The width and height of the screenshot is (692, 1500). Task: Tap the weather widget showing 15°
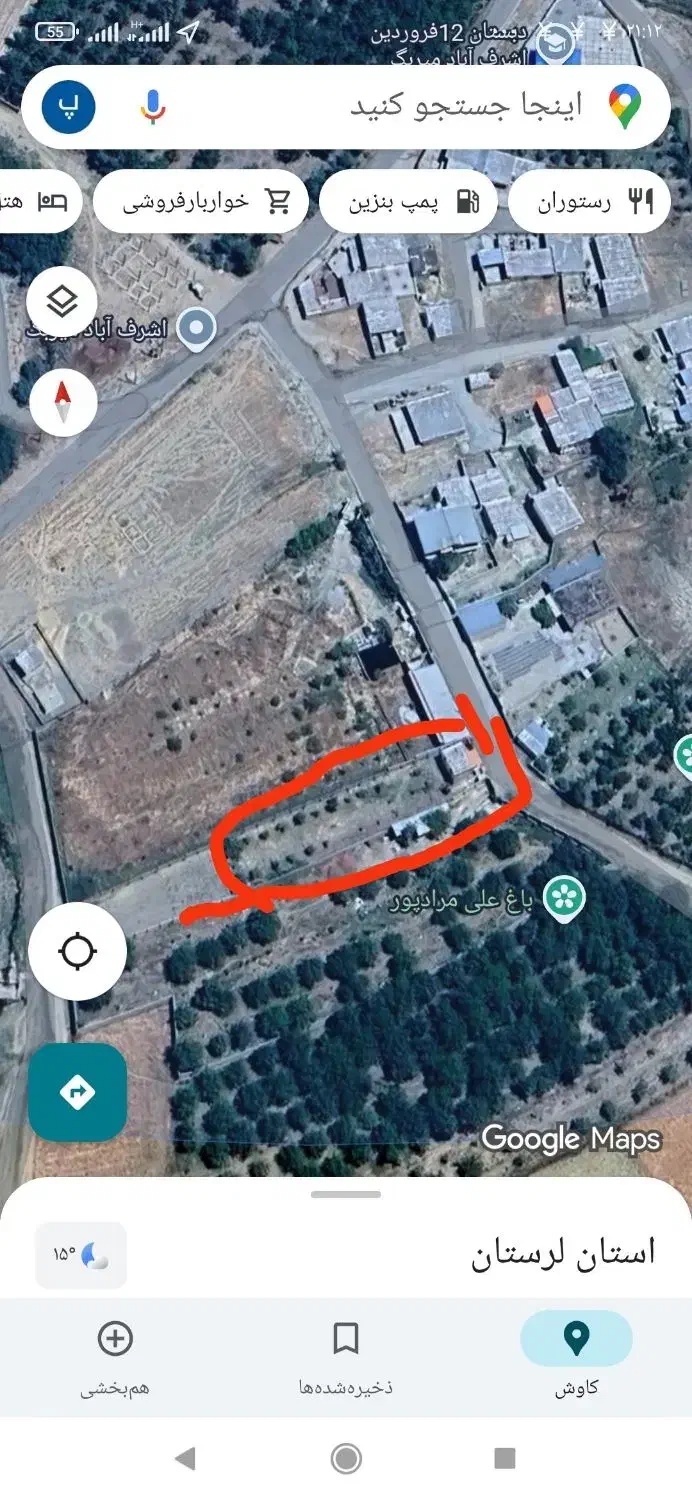pos(81,1255)
